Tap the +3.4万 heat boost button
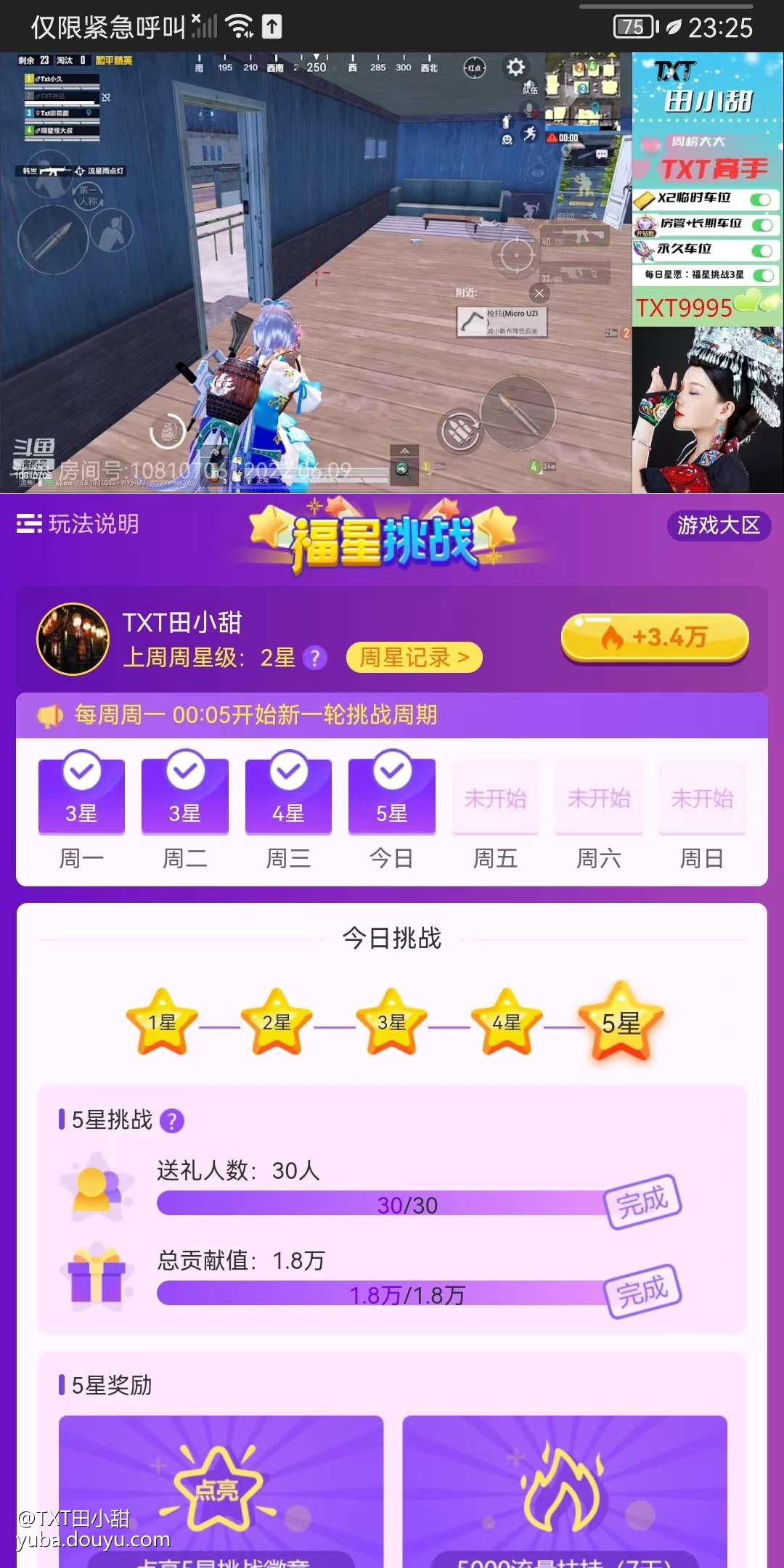784x1568 pixels. (x=655, y=638)
